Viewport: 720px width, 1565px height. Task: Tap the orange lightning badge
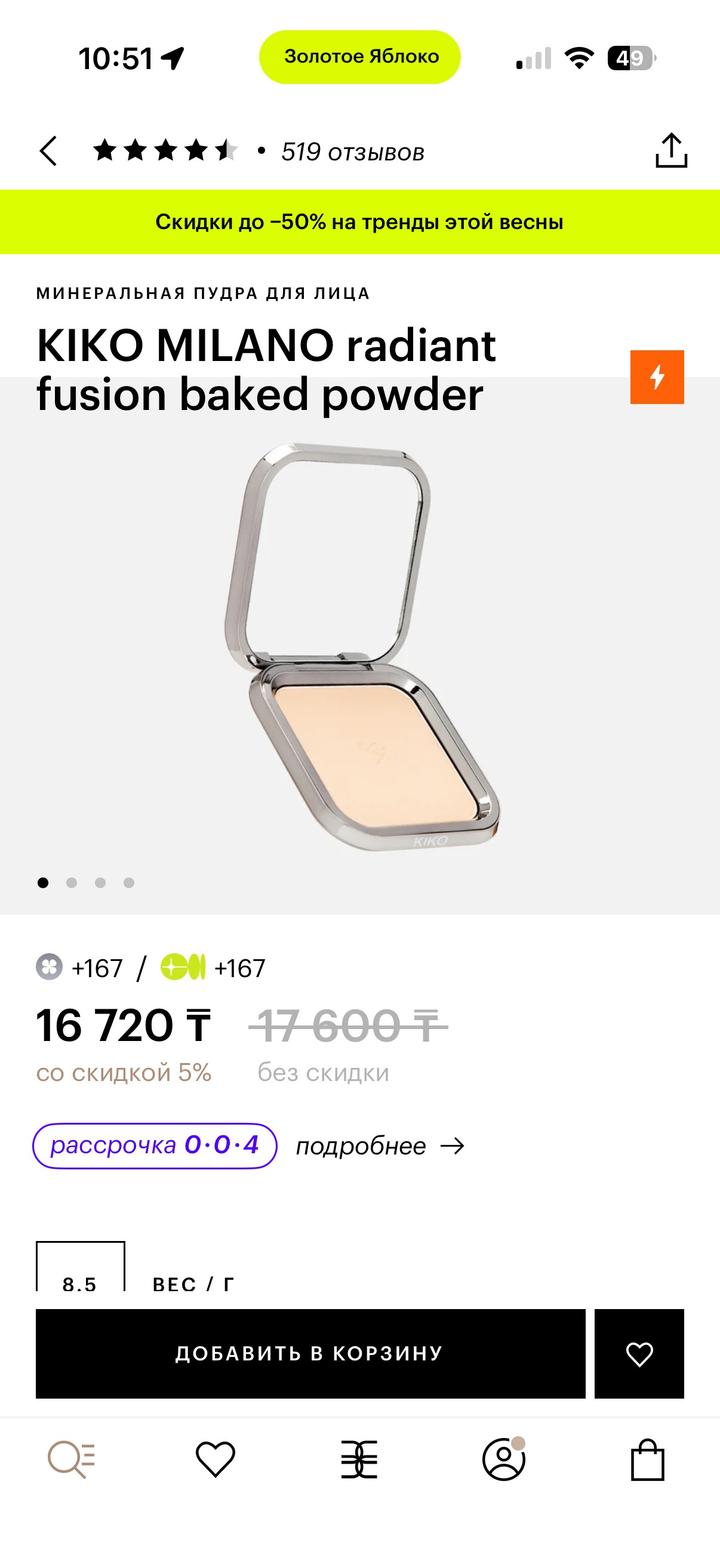[657, 377]
